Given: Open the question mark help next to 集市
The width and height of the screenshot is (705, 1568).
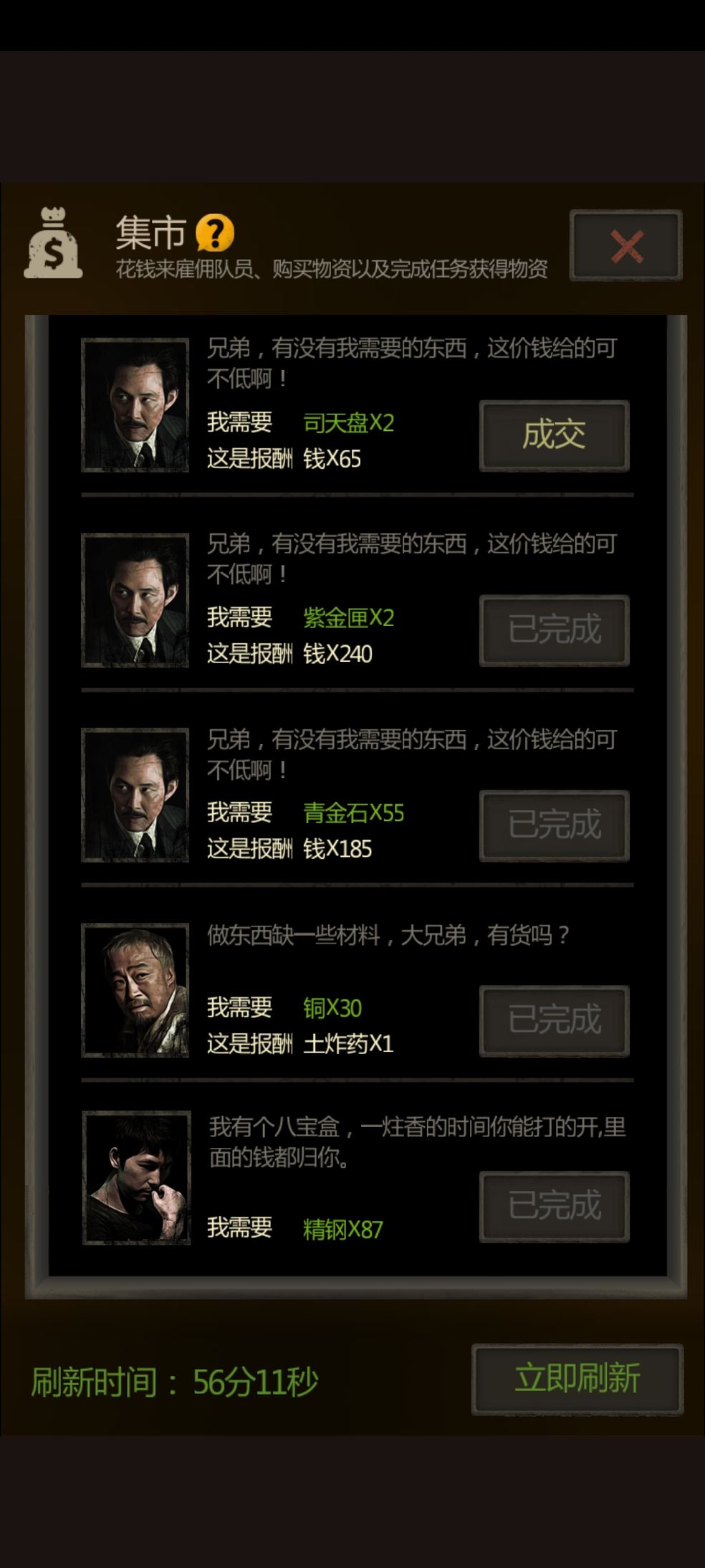Looking at the screenshot, I should [x=215, y=232].
